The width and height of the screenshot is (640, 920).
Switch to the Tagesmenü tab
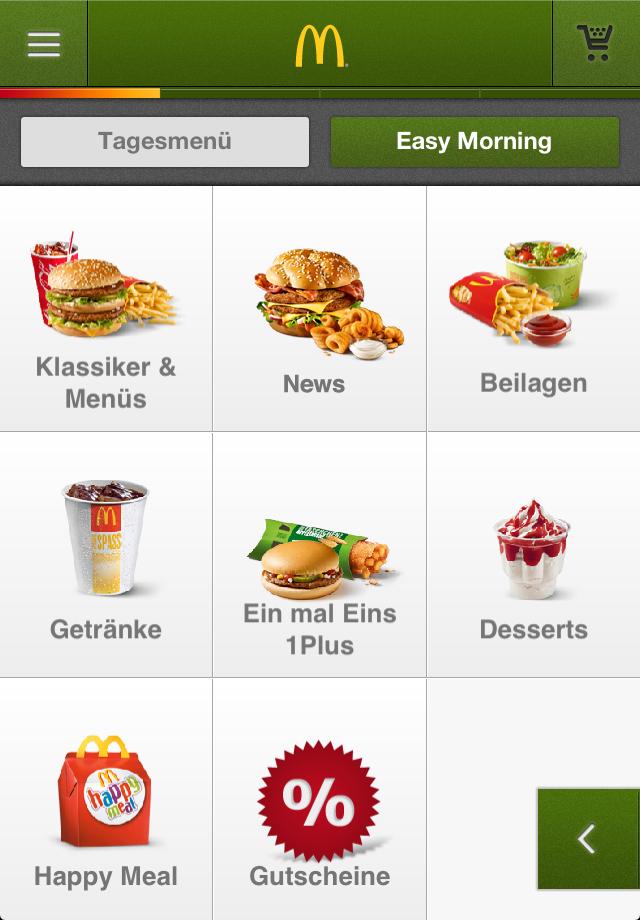tap(165, 141)
